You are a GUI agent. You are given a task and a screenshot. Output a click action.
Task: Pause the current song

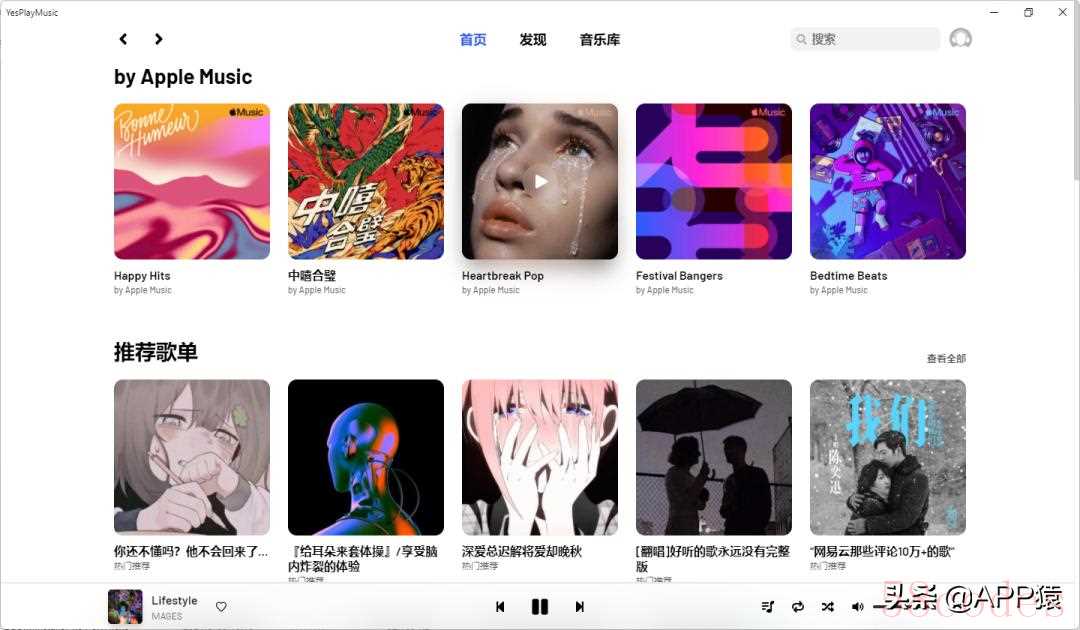540,607
